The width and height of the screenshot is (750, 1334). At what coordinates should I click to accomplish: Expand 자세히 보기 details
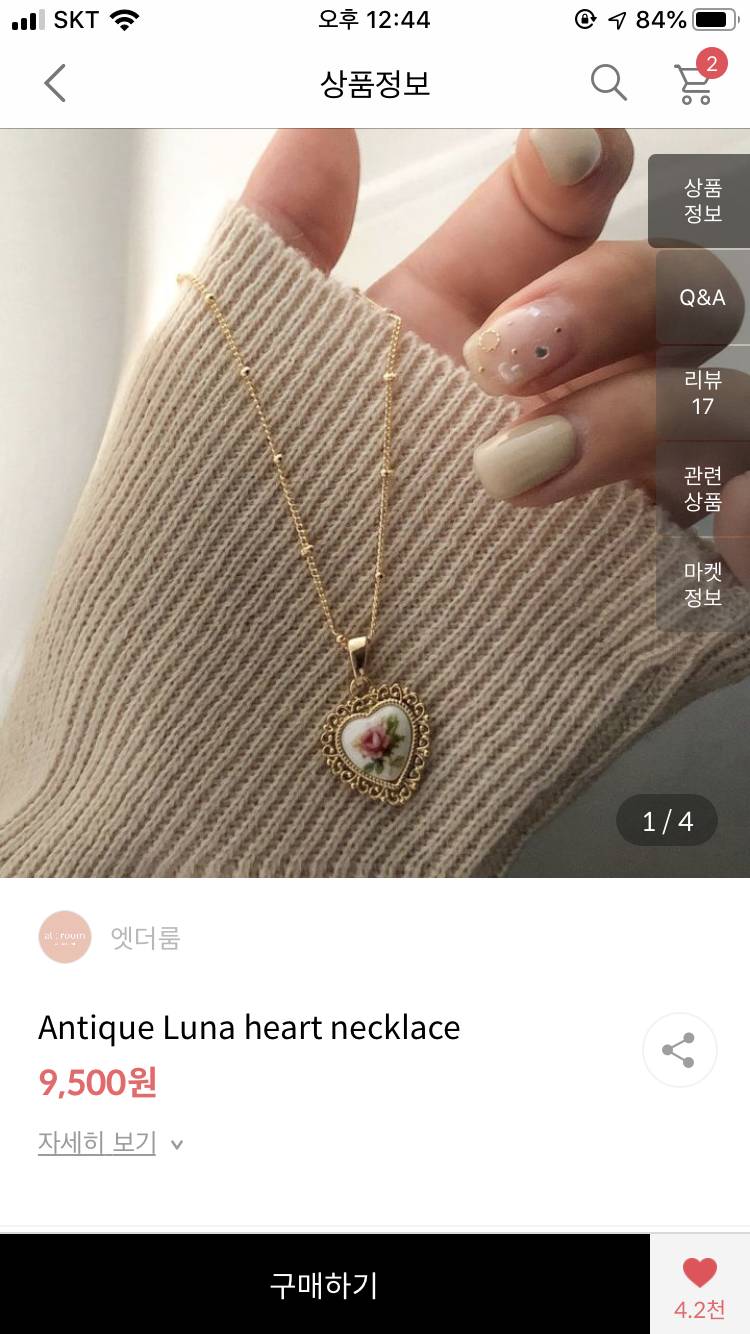coord(110,1143)
